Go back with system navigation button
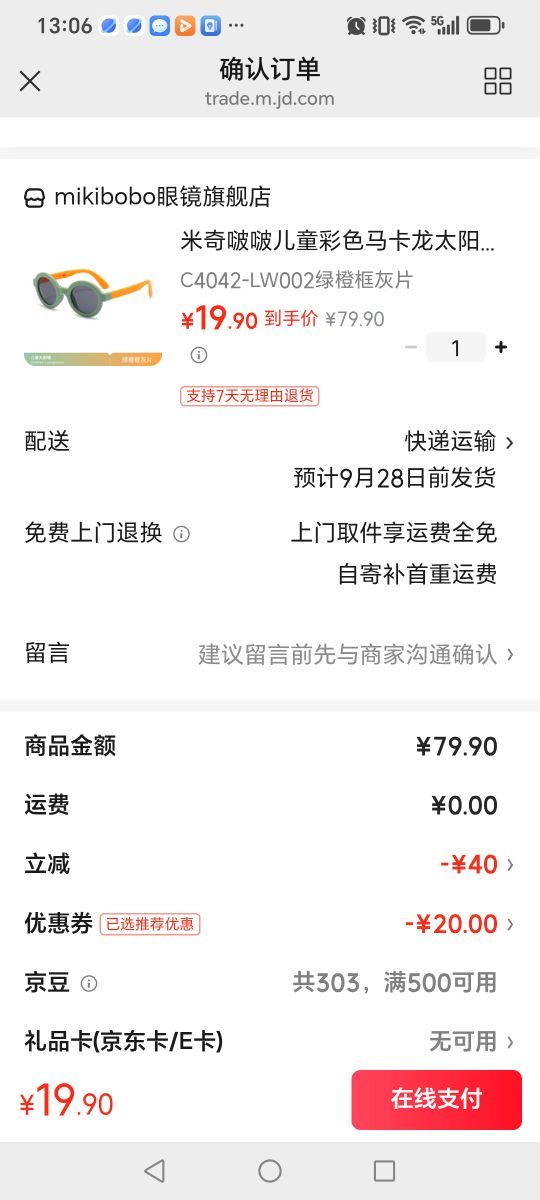Screen dimensions: 540x1200 154,1171
